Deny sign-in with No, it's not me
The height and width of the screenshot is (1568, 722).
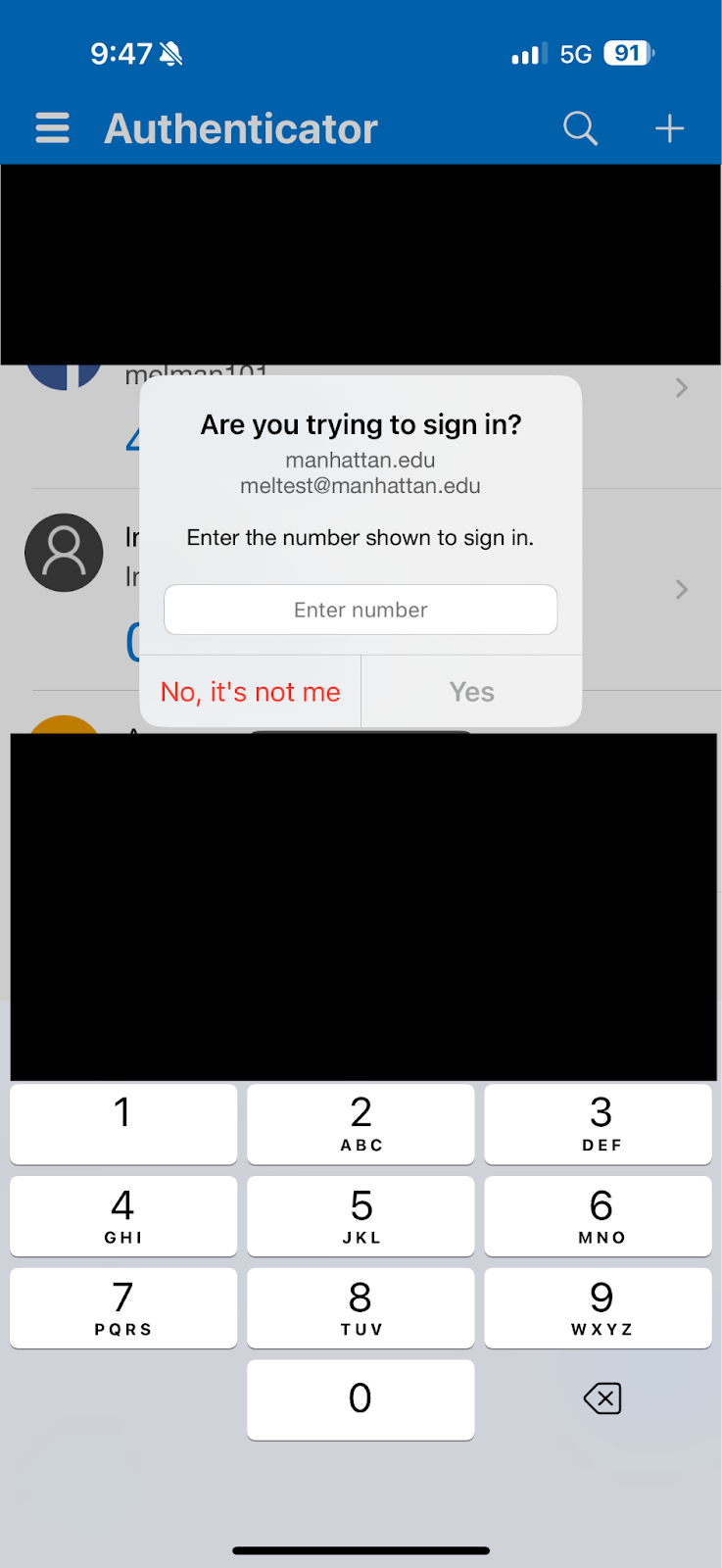(x=251, y=692)
